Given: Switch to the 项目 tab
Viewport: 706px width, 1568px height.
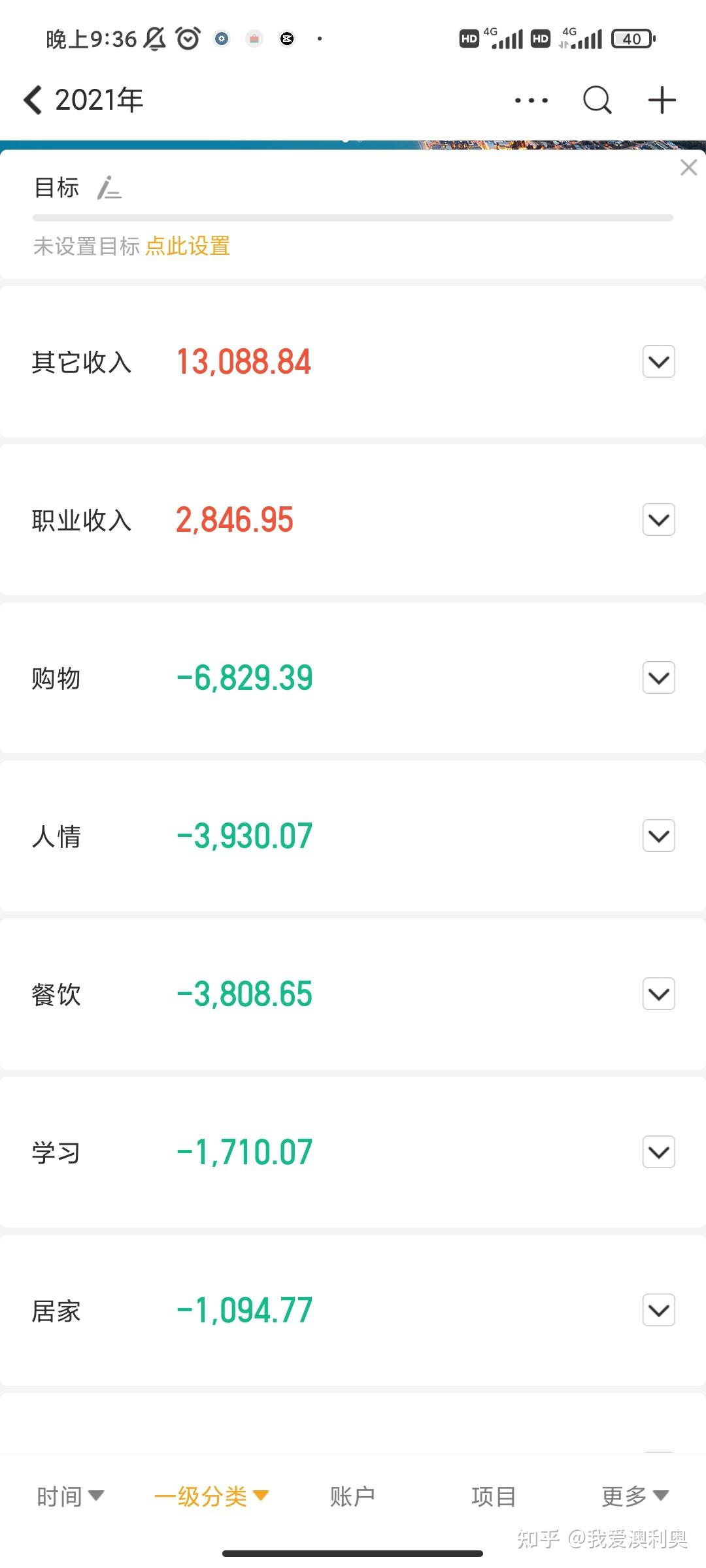Looking at the screenshot, I should tap(494, 1496).
